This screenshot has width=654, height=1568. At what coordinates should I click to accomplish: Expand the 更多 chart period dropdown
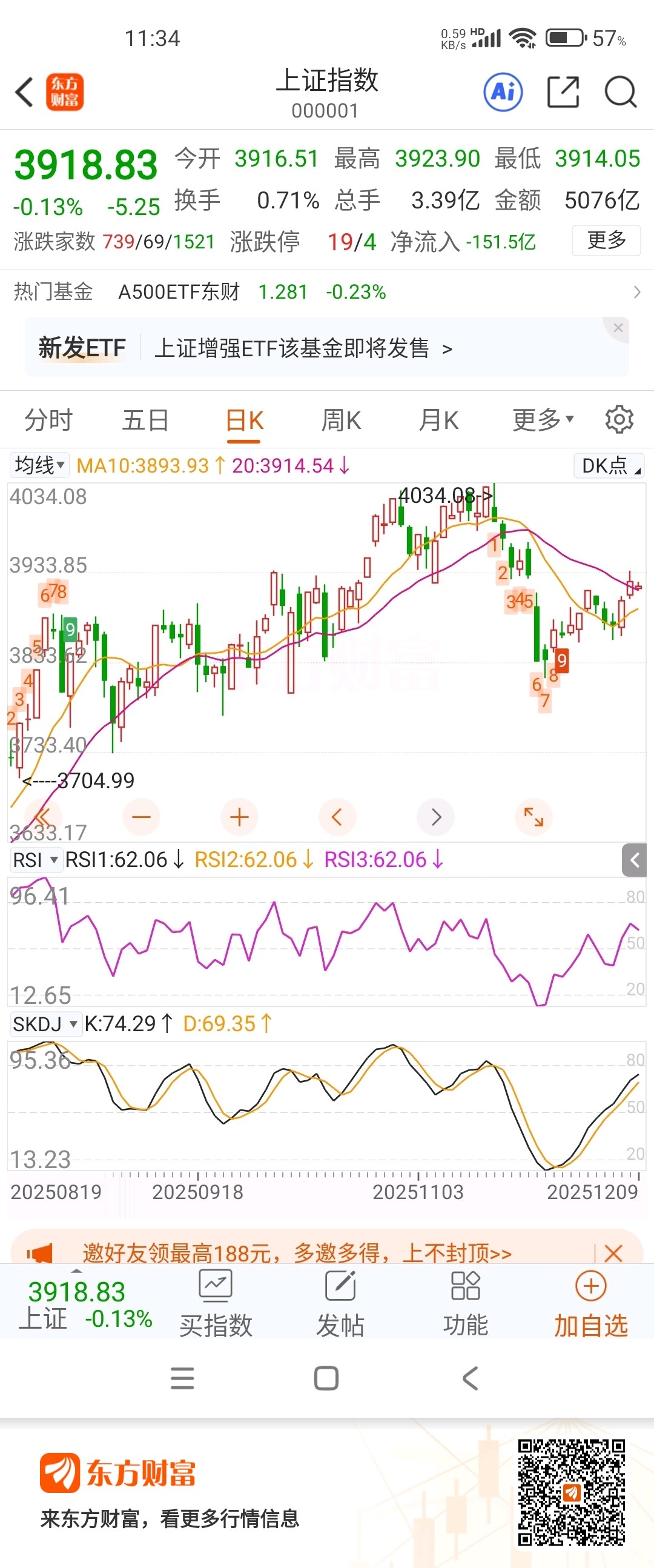542,420
